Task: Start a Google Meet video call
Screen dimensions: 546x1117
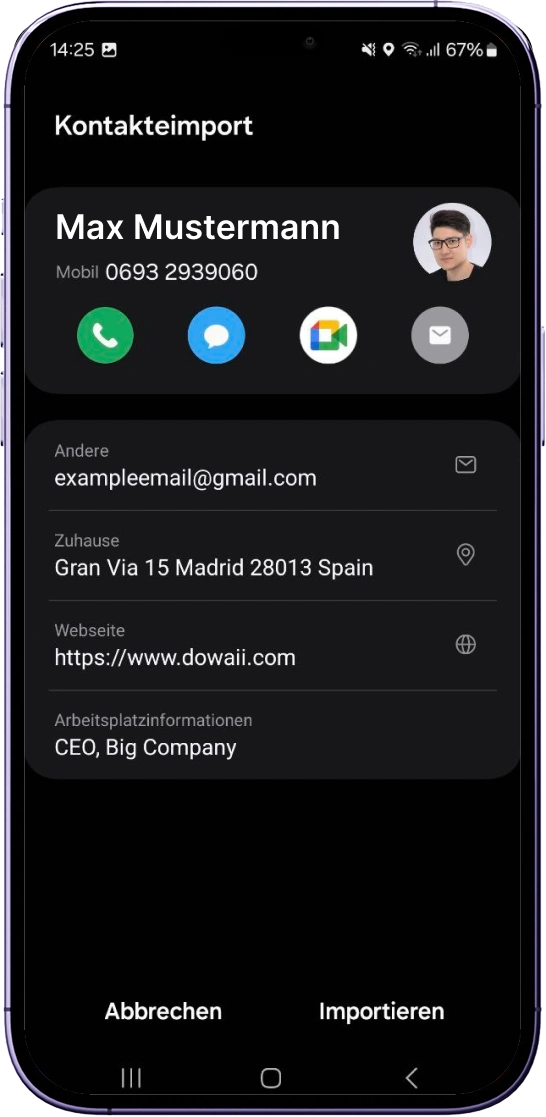Action: tap(329, 336)
